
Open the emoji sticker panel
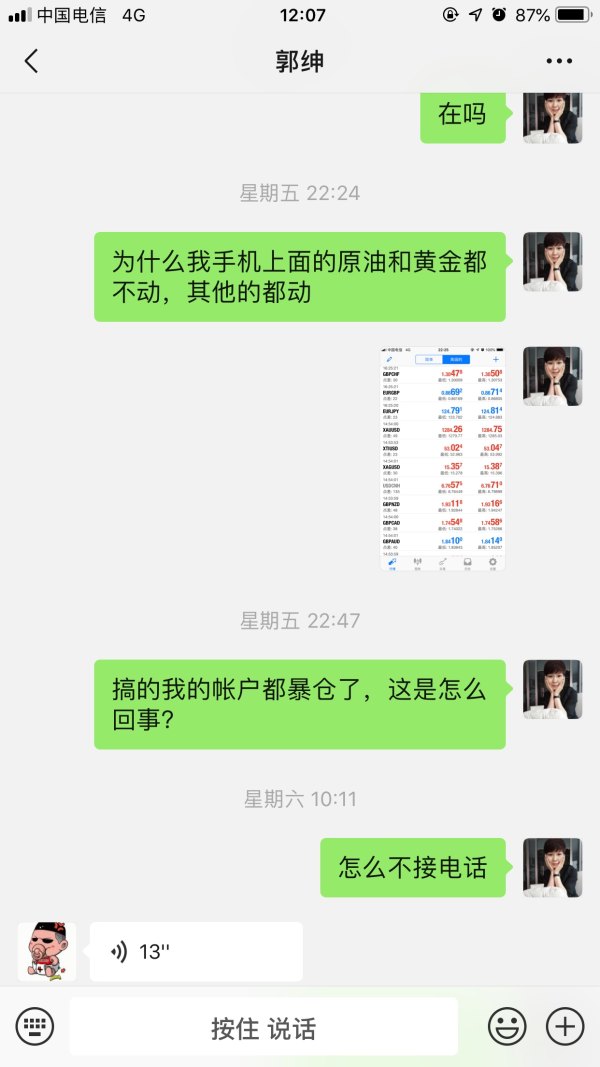click(507, 1026)
